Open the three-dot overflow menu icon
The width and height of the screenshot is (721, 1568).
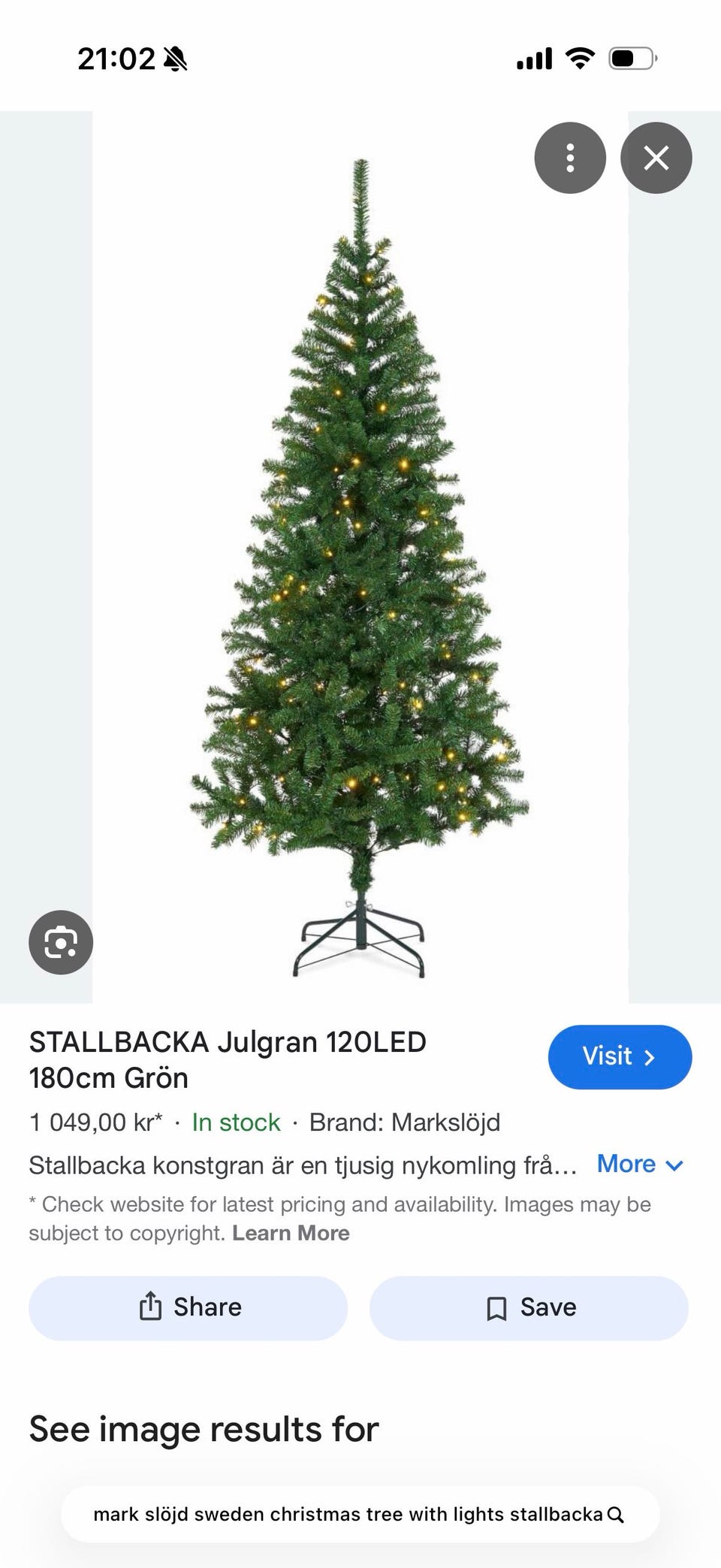570,158
